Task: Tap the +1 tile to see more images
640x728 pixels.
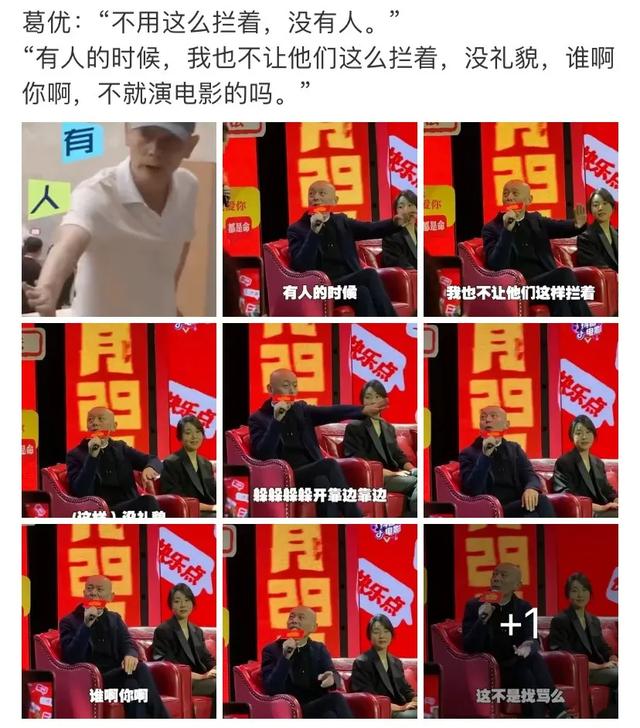Action: pos(520,621)
